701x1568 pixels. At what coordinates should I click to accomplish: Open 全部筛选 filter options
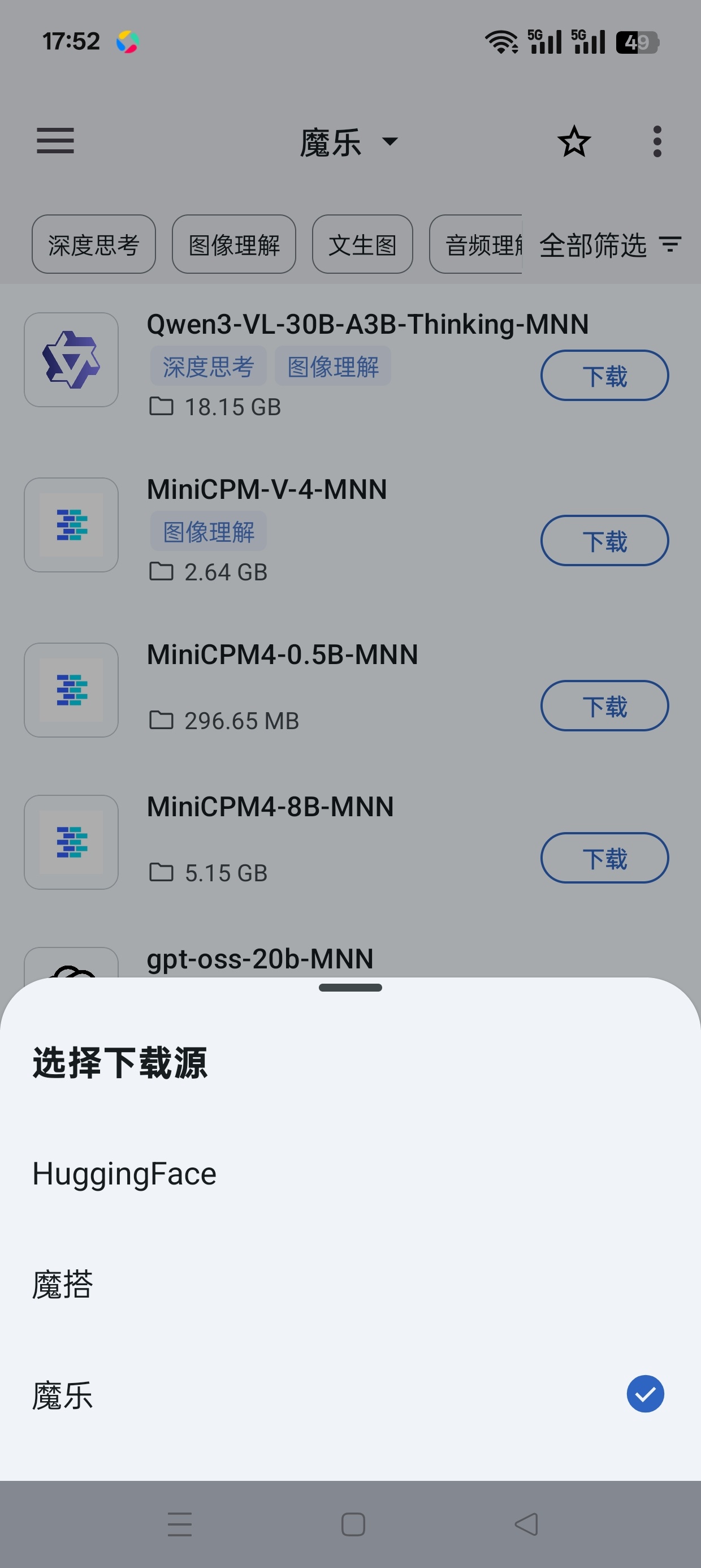click(x=610, y=245)
